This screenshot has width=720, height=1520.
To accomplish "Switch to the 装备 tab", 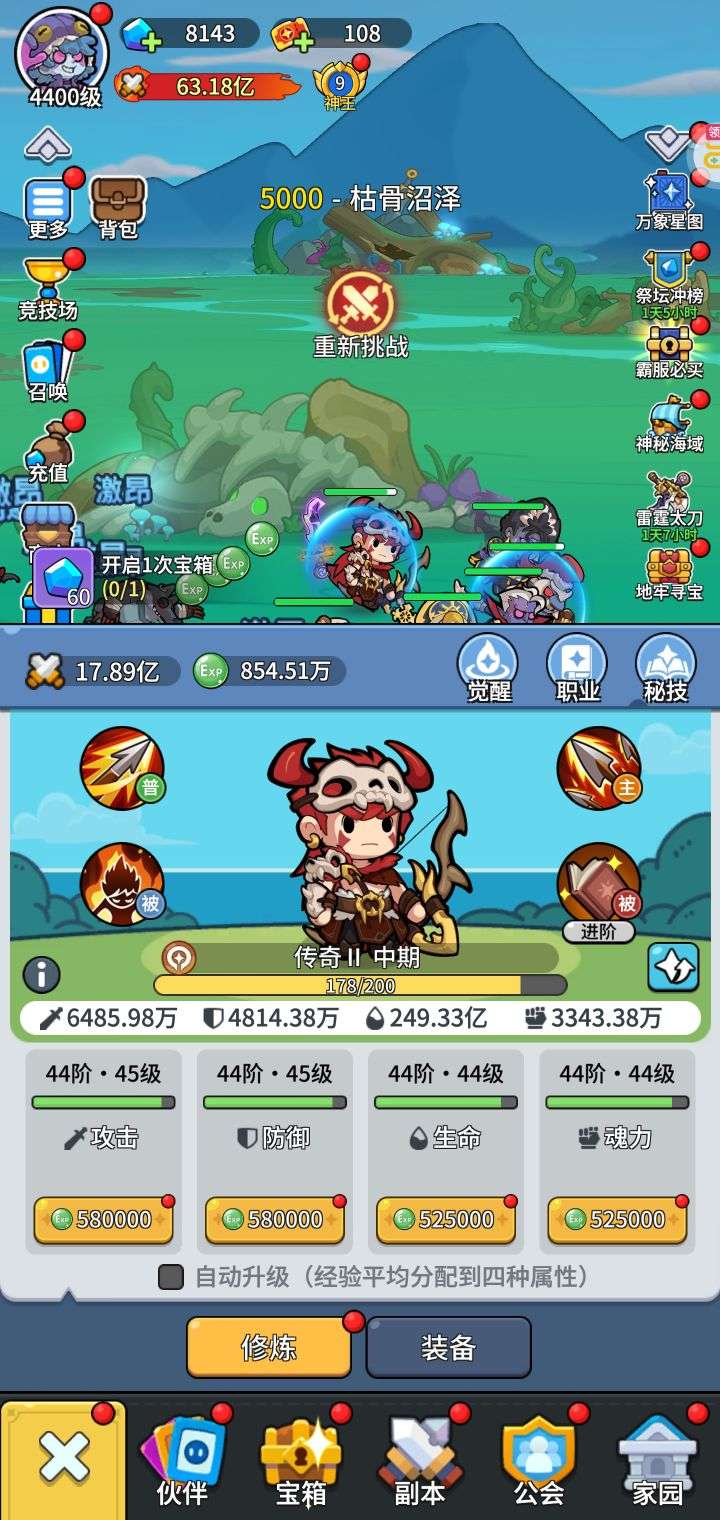I will coord(448,1347).
